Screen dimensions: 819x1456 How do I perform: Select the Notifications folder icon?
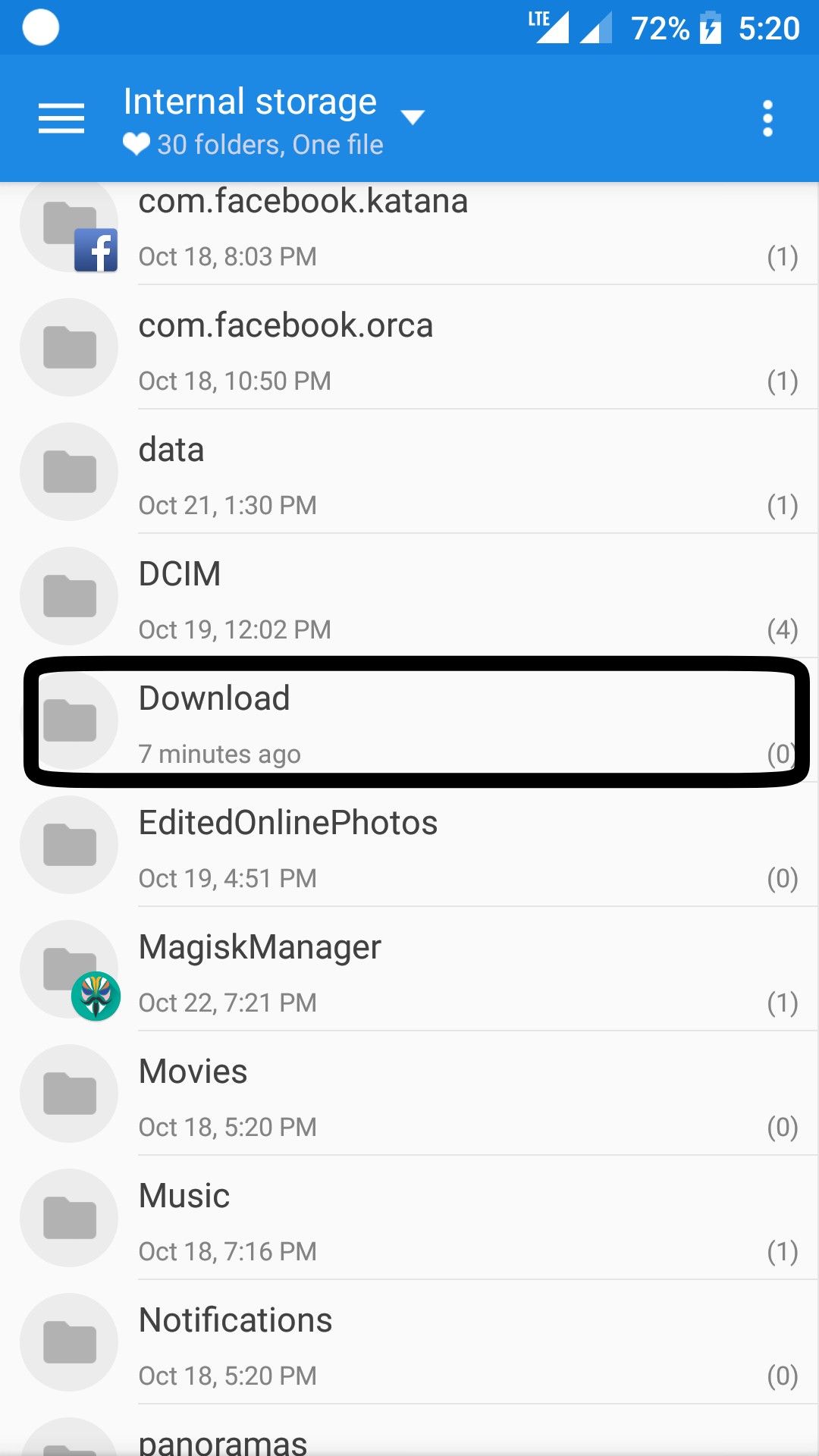click(x=68, y=1342)
